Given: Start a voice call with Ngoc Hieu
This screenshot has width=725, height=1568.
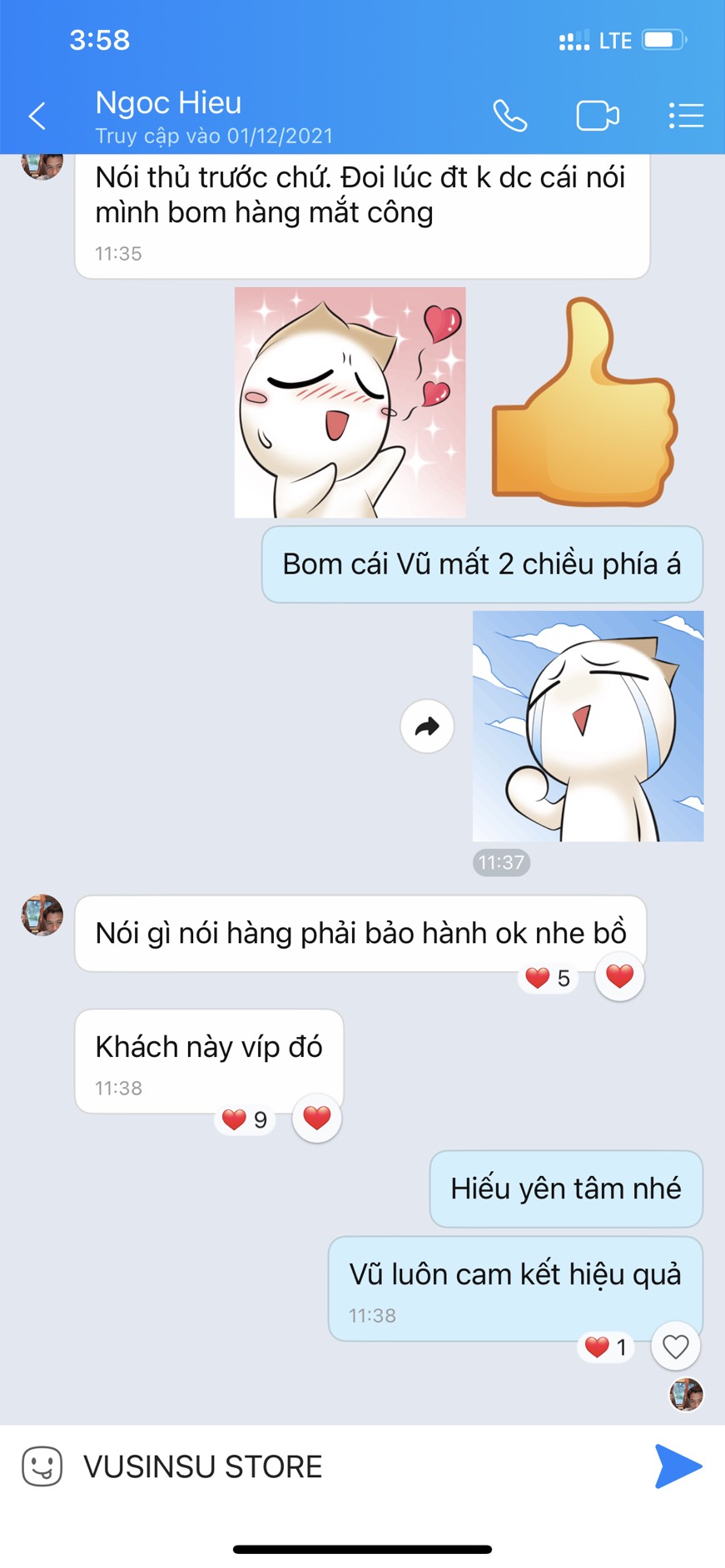Looking at the screenshot, I should [x=509, y=116].
